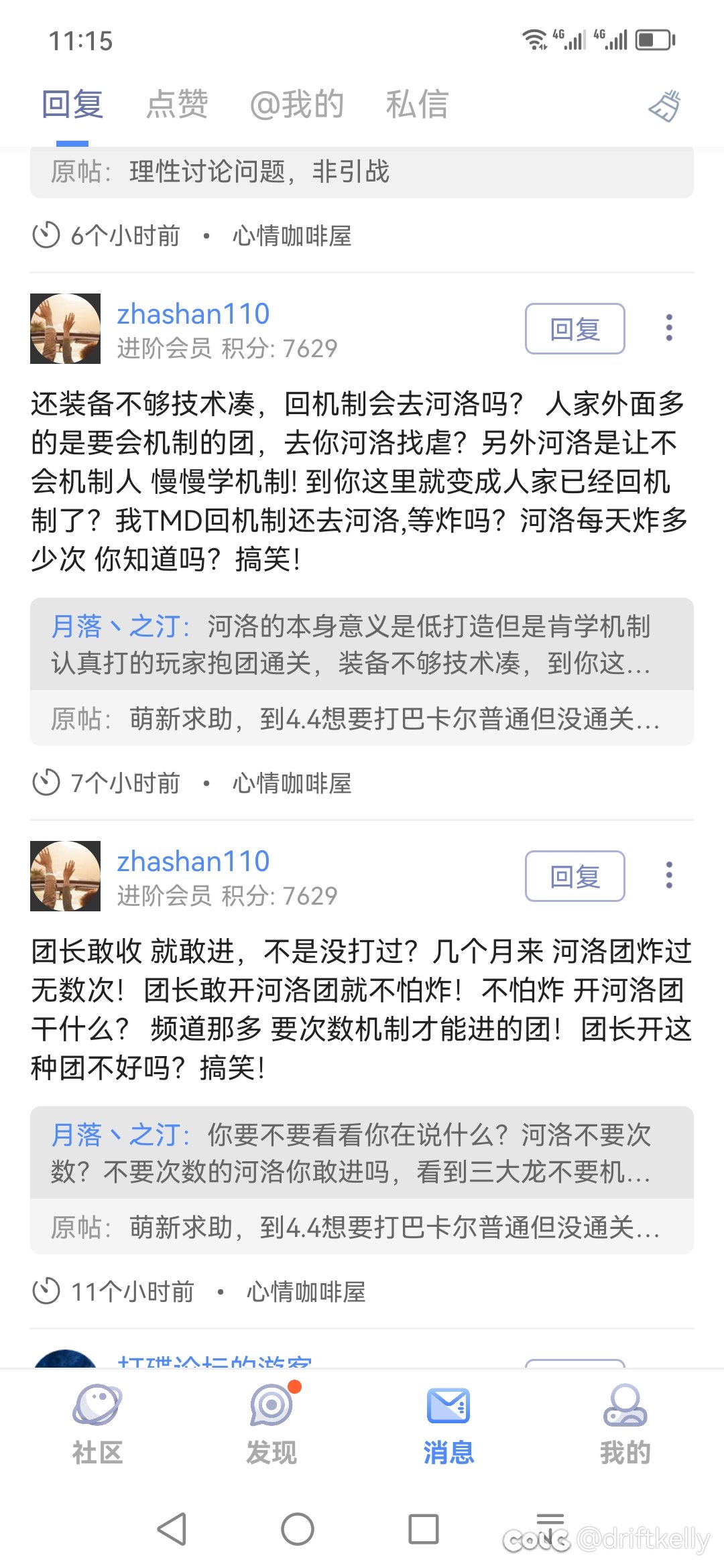Open overflow menu on the 11个小时前 message

click(x=669, y=875)
